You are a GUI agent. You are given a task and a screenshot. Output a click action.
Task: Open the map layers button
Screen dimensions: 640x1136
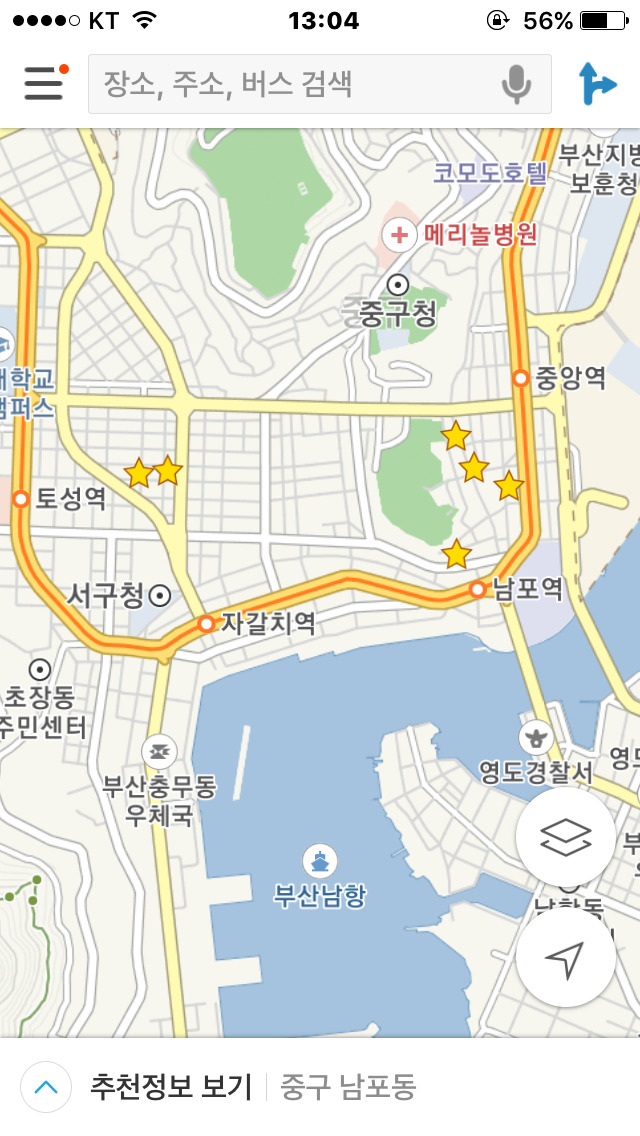click(565, 838)
